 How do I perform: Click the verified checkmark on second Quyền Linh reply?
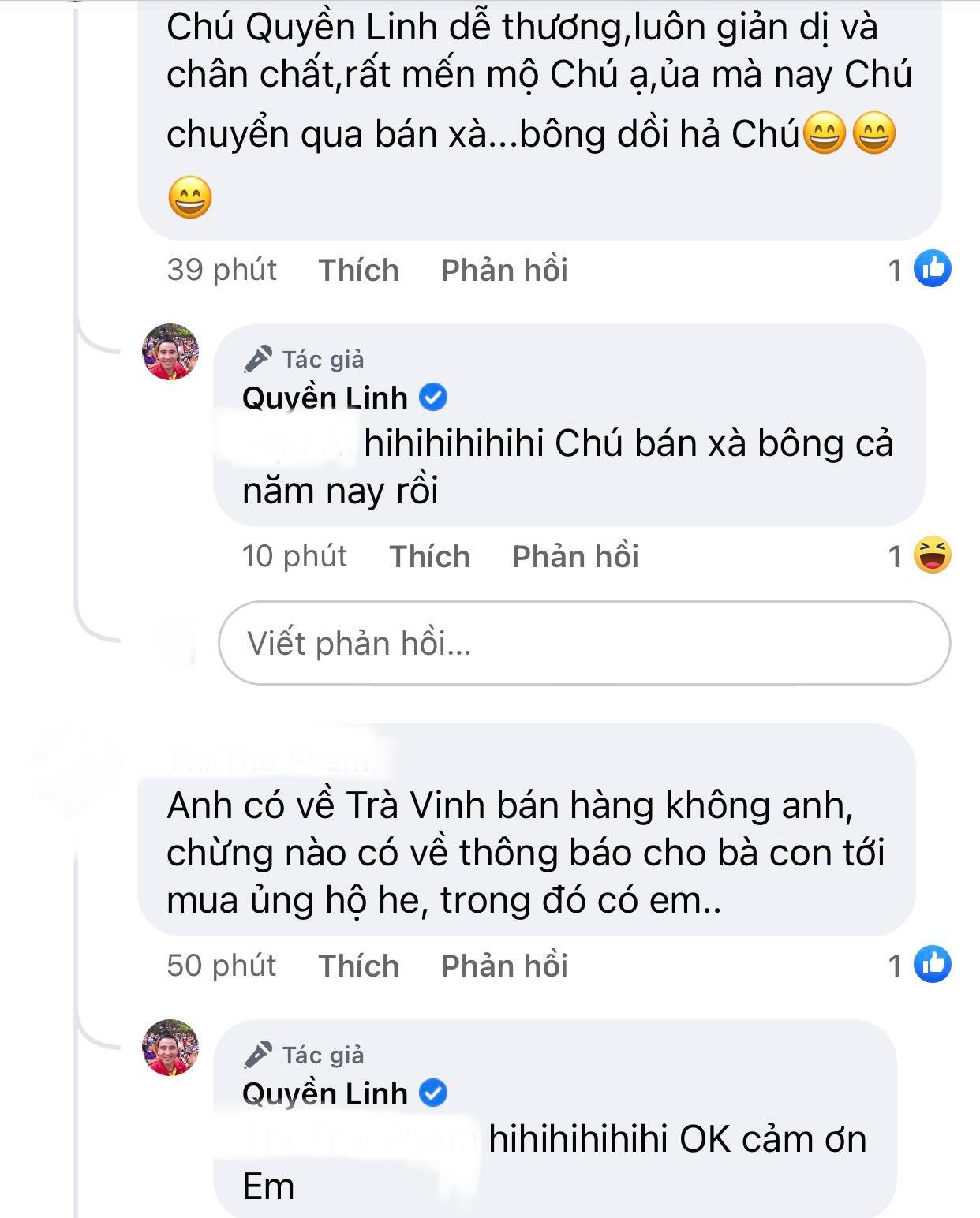click(x=433, y=1094)
